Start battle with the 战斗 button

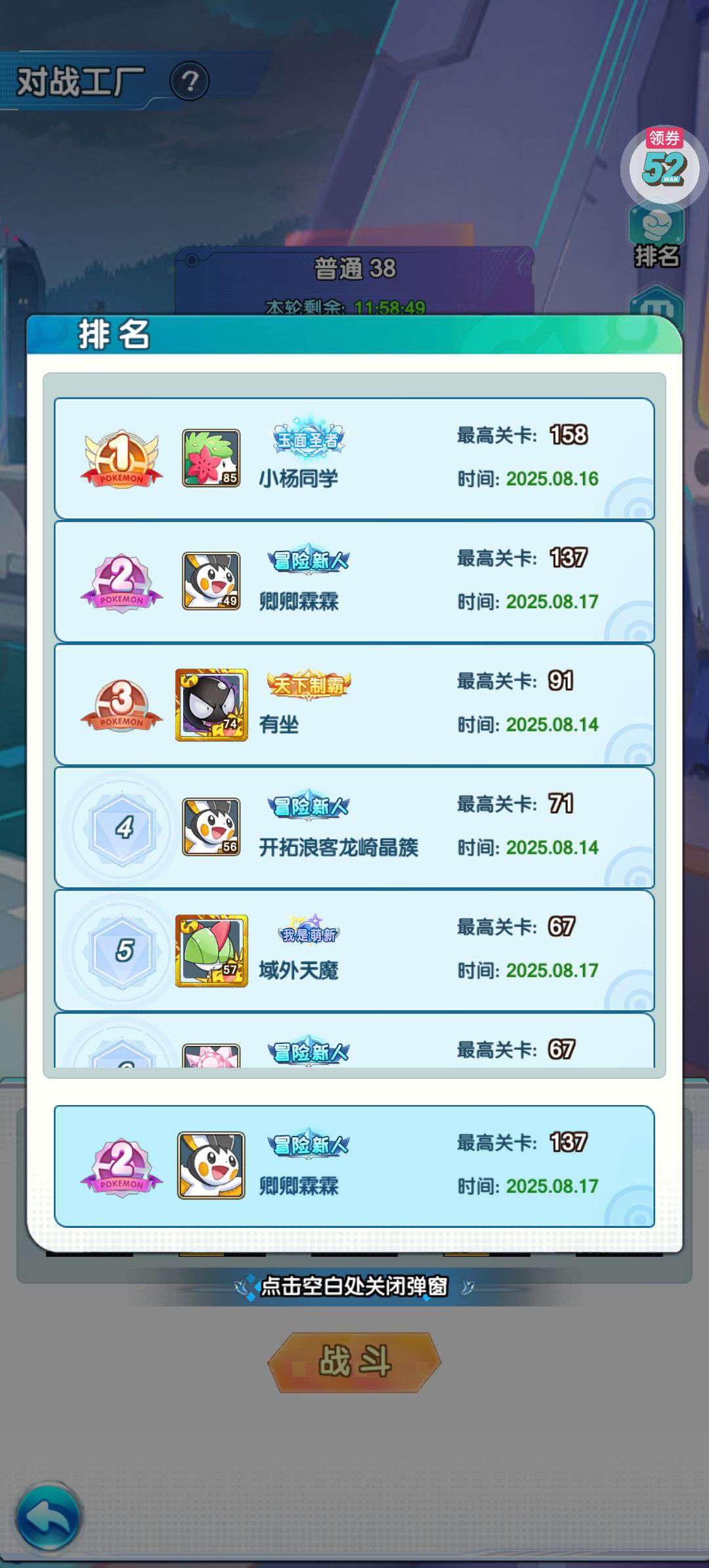(354, 1361)
